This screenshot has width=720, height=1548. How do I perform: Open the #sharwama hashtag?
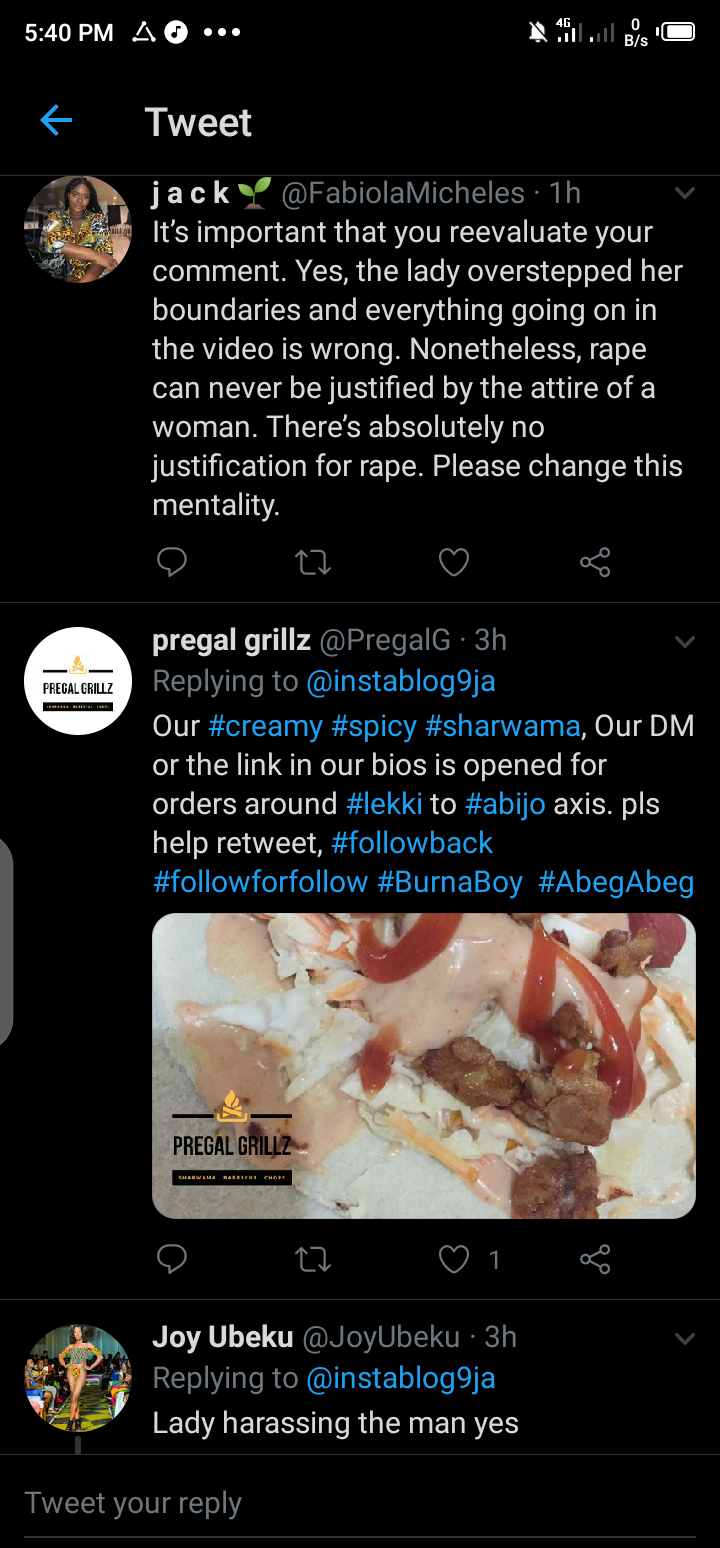(502, 725)
